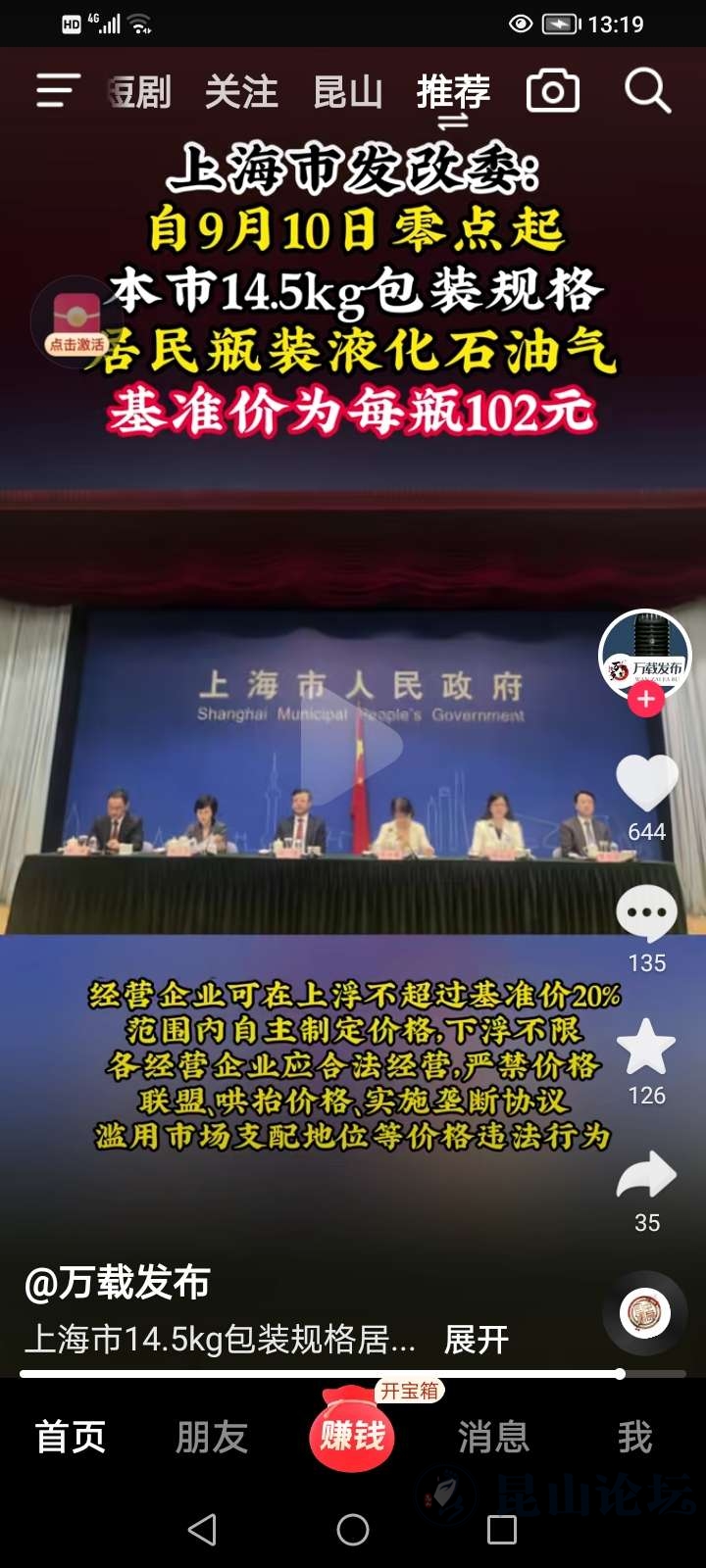The width and height of the screenshot is (706, 1568).
Task: Open search magnifier icon
Action: (x=647, y=91)
